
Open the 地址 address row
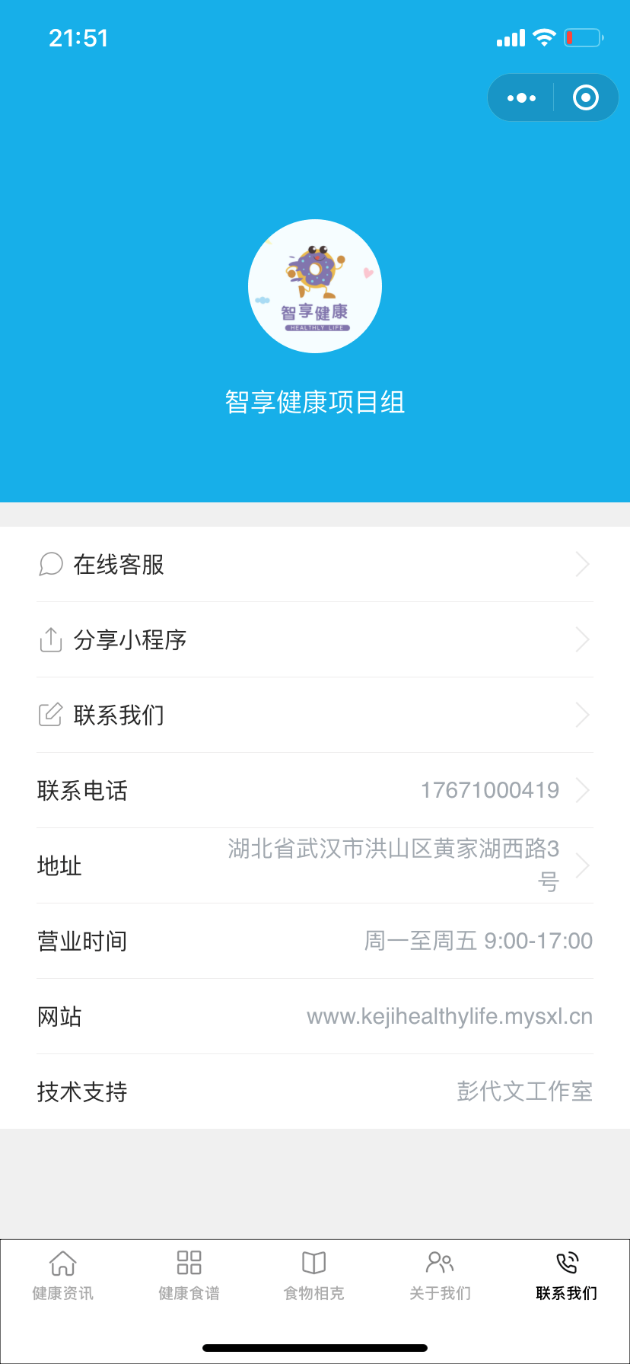point(314,866)
